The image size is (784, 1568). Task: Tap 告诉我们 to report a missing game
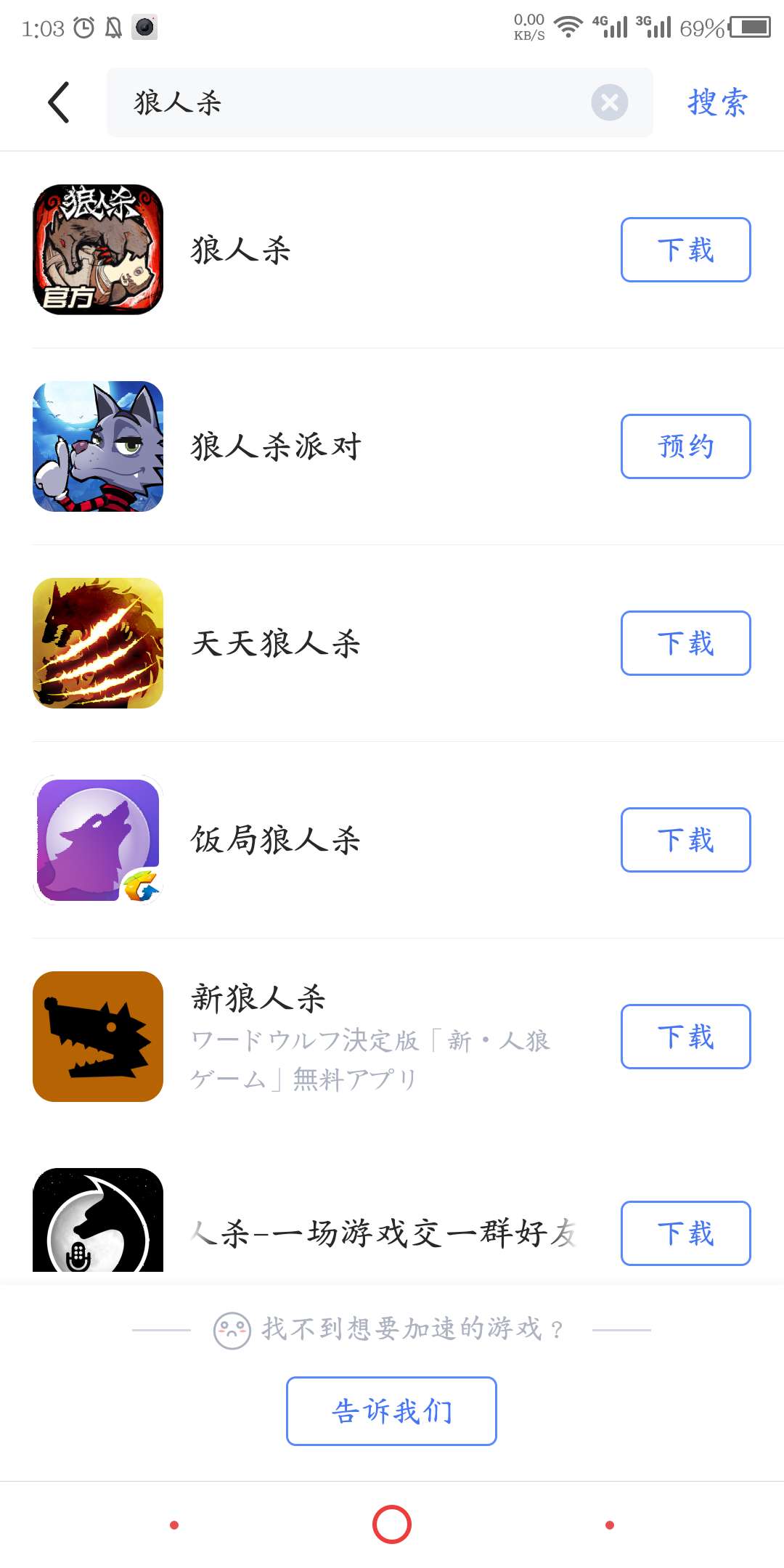[391, 1411]
